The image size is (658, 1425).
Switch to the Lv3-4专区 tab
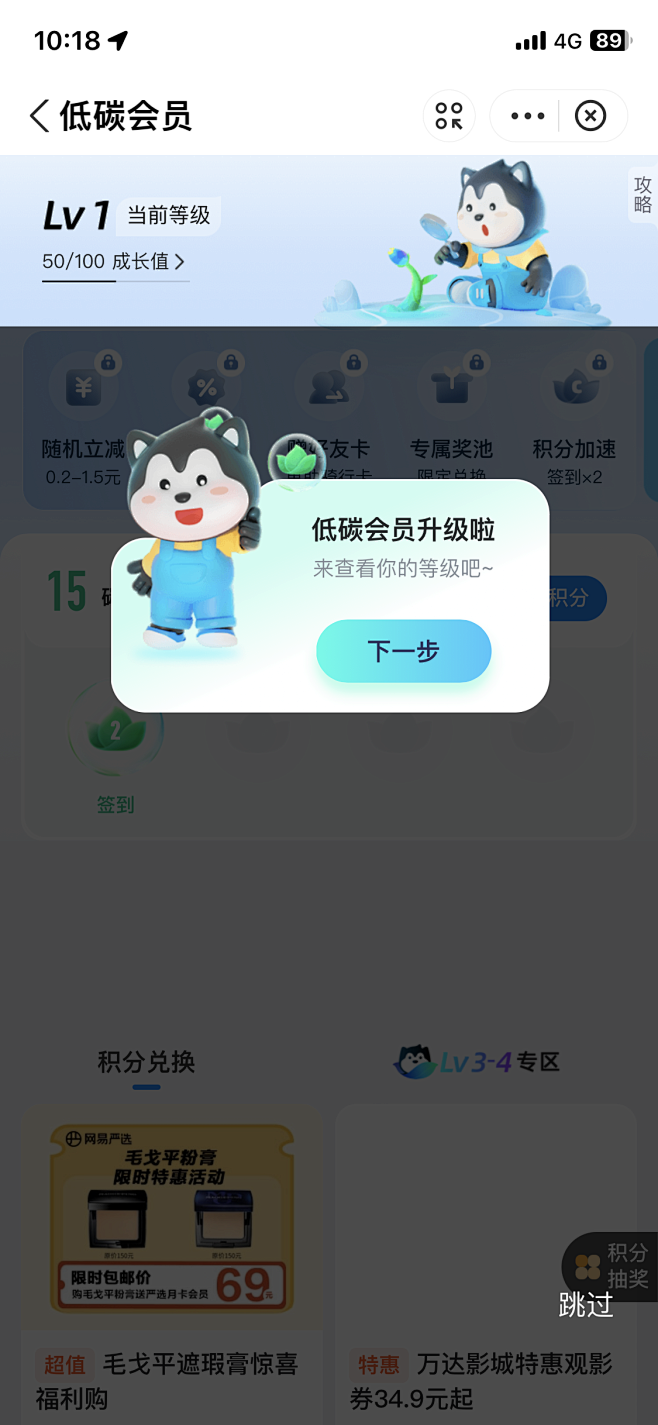coord(478,1062)
